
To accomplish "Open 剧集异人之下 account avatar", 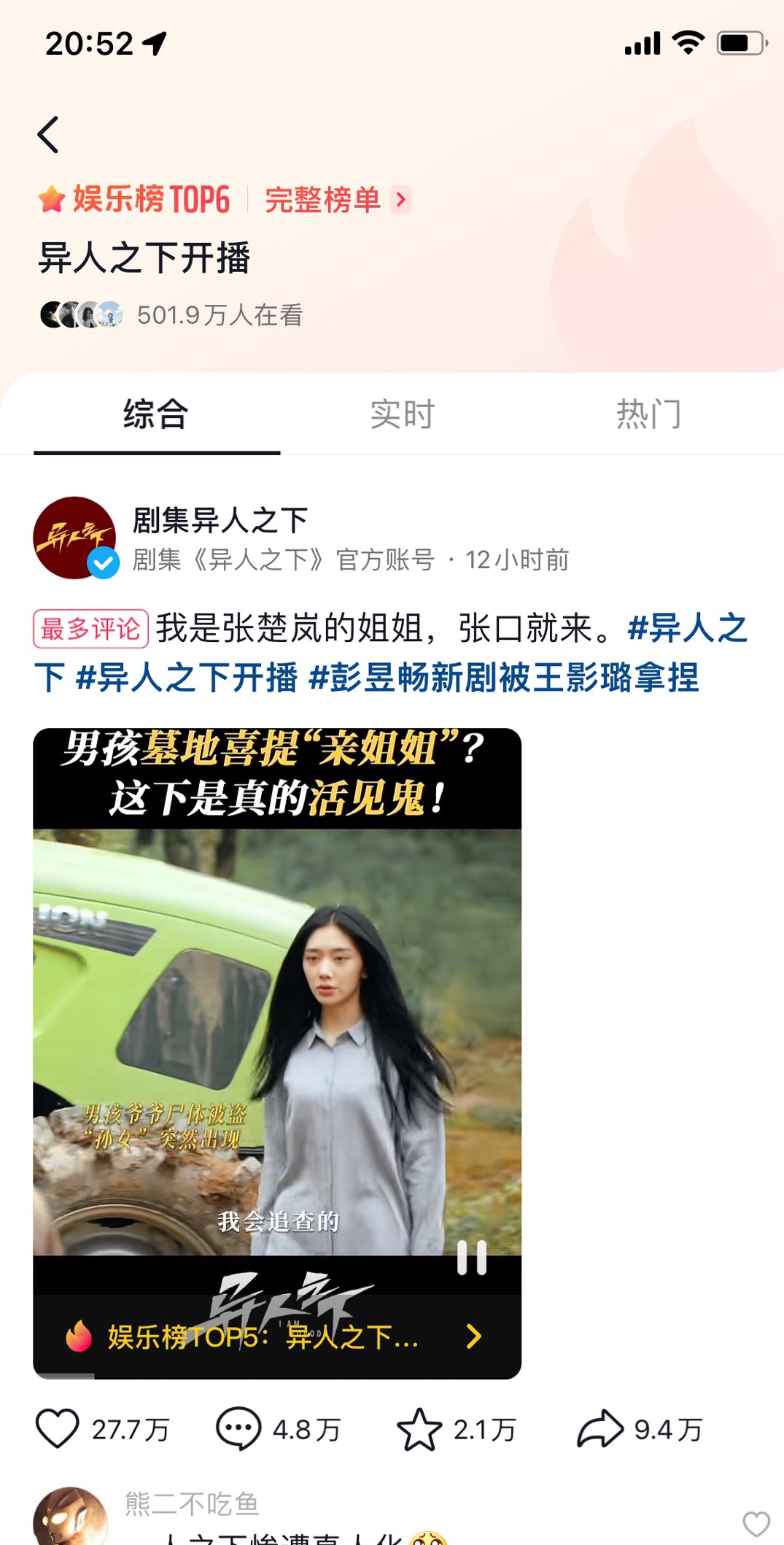I will point(75,538).
